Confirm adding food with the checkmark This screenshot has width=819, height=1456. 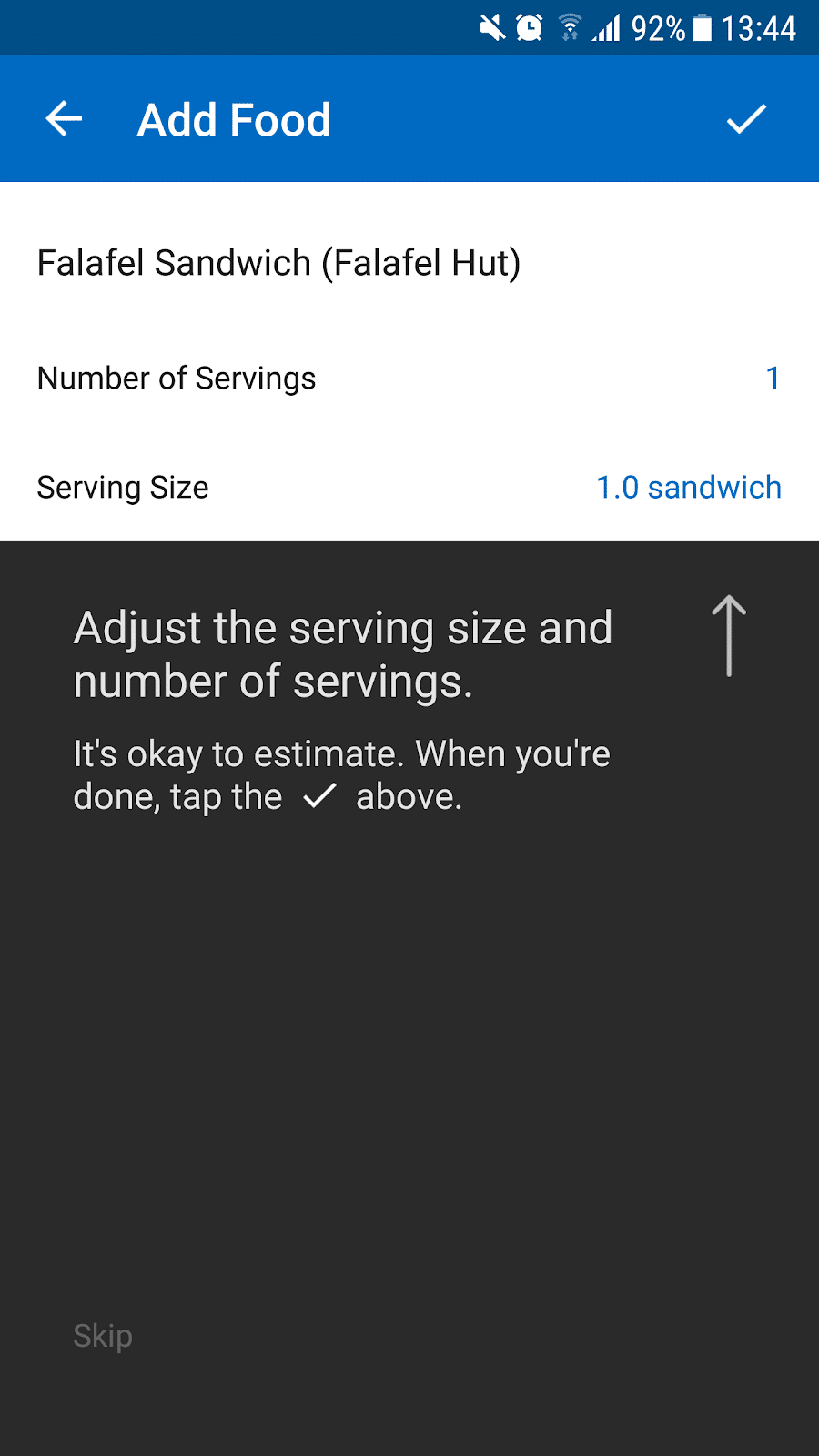[x=746, y=119]
